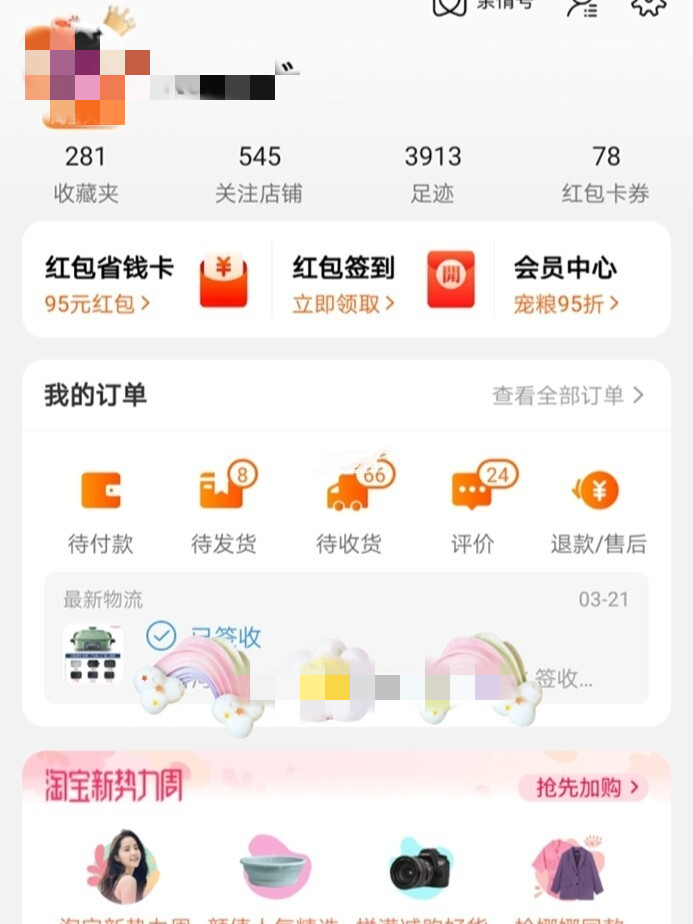
Task: Show the 8 orders under 待发货
Action: coord(224,511)
